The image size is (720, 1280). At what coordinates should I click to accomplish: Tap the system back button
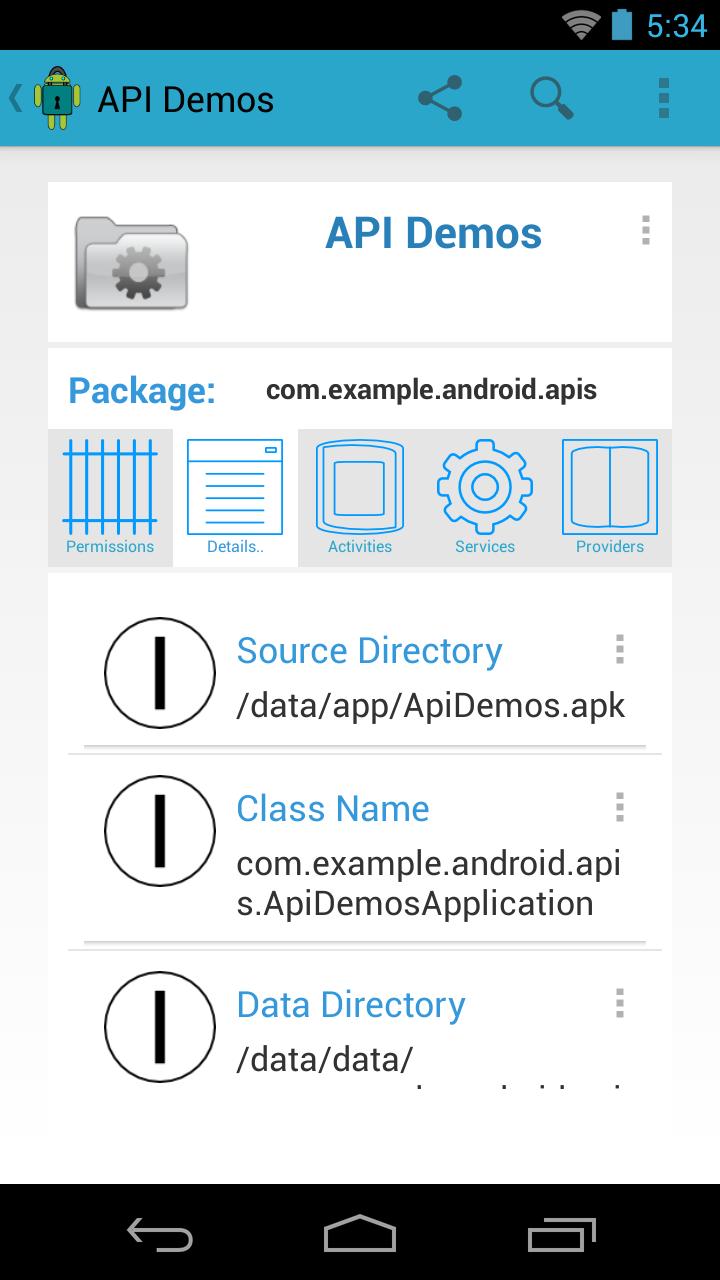coord(160,1234)
